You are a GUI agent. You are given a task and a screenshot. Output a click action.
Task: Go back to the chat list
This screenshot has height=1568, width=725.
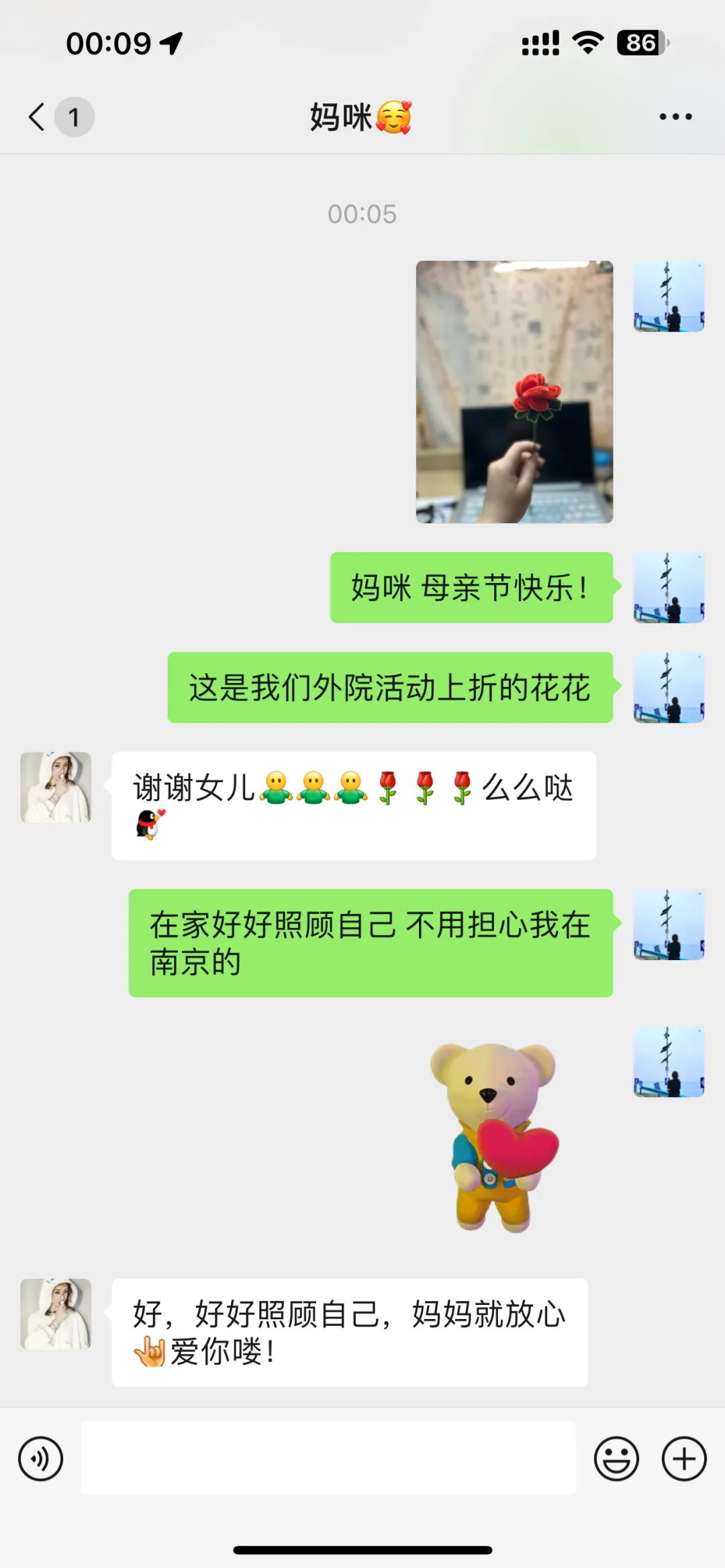click(38, 117)
